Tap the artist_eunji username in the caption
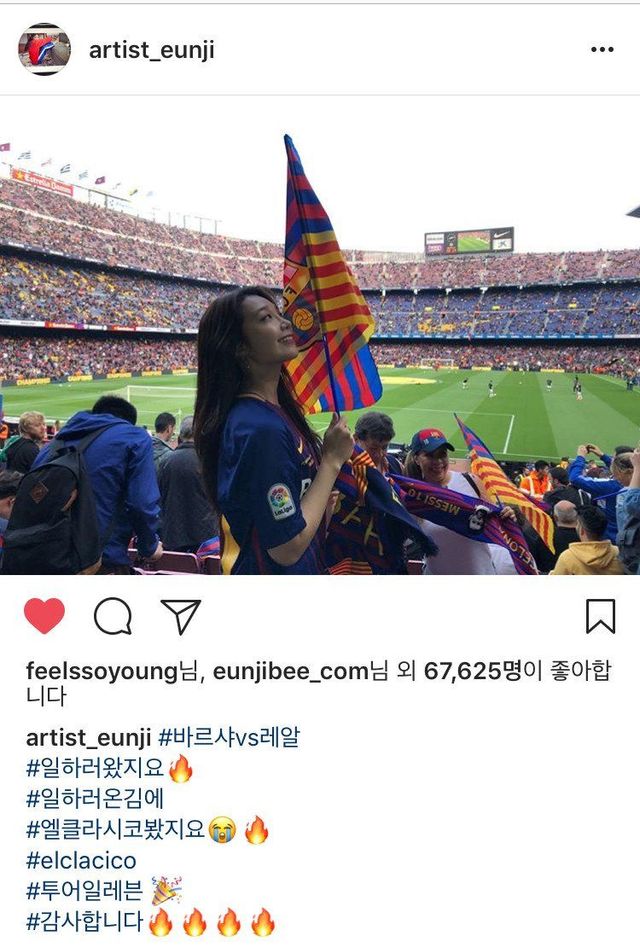Screen dimensions: 640x947 (88, 738)
